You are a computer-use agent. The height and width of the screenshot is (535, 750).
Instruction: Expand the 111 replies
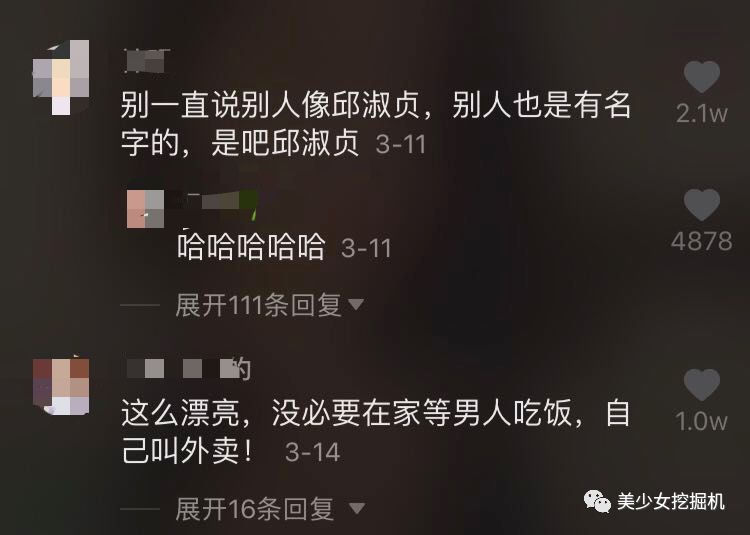tap(268, 304)
